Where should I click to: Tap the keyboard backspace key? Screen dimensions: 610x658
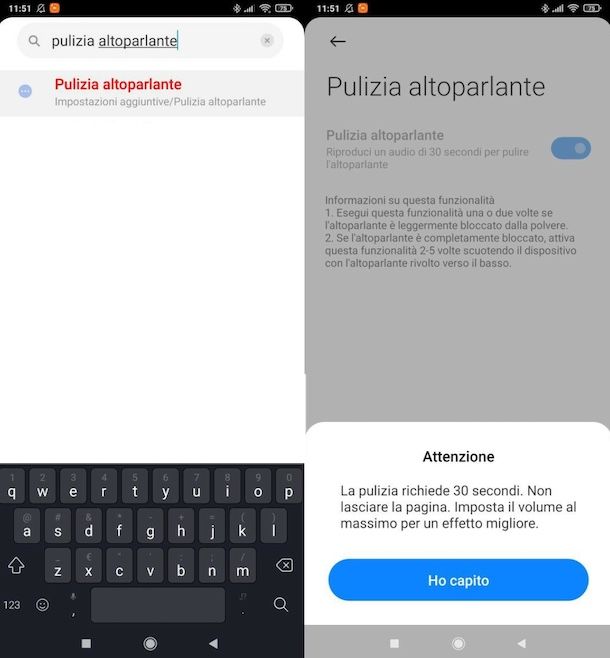284,565
